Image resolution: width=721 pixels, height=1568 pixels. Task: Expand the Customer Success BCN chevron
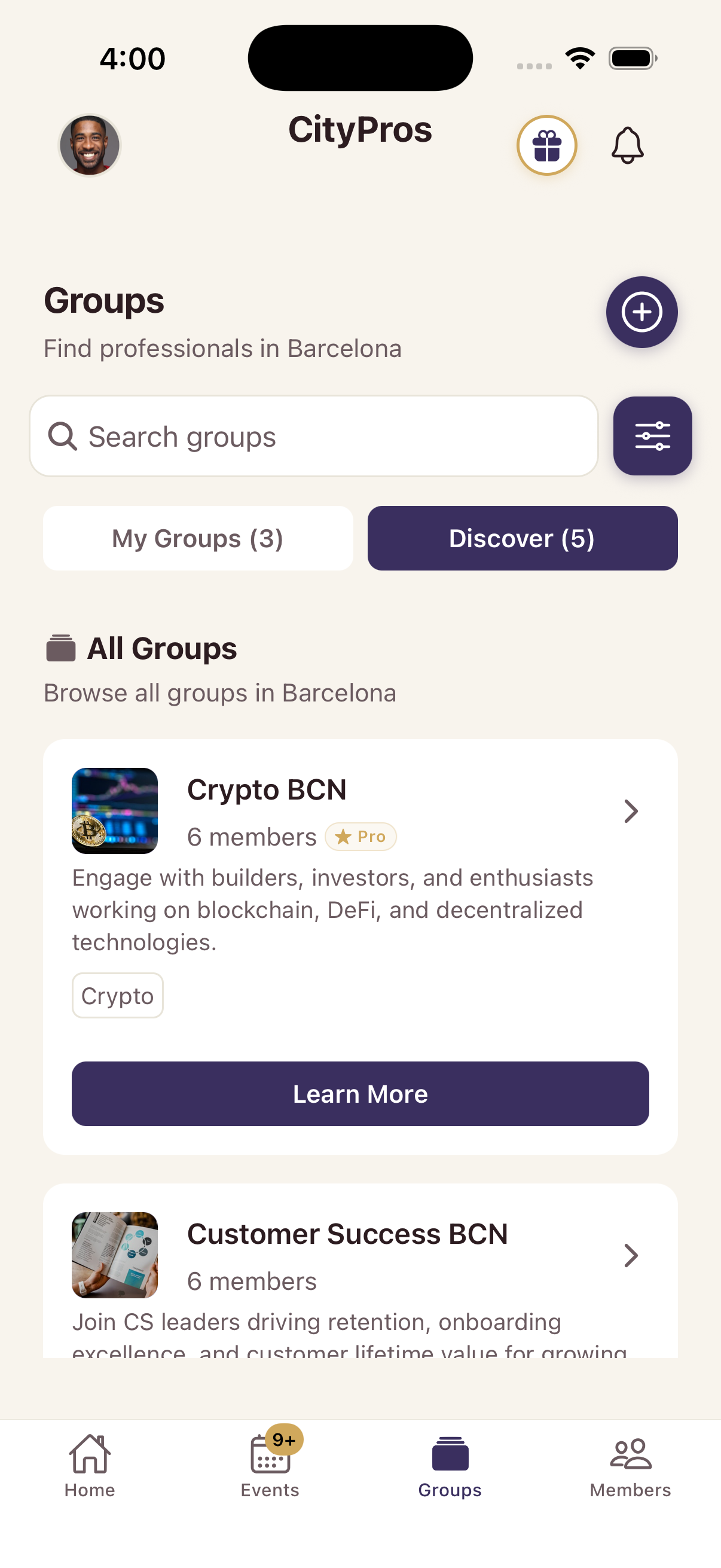pos(631,1255)
